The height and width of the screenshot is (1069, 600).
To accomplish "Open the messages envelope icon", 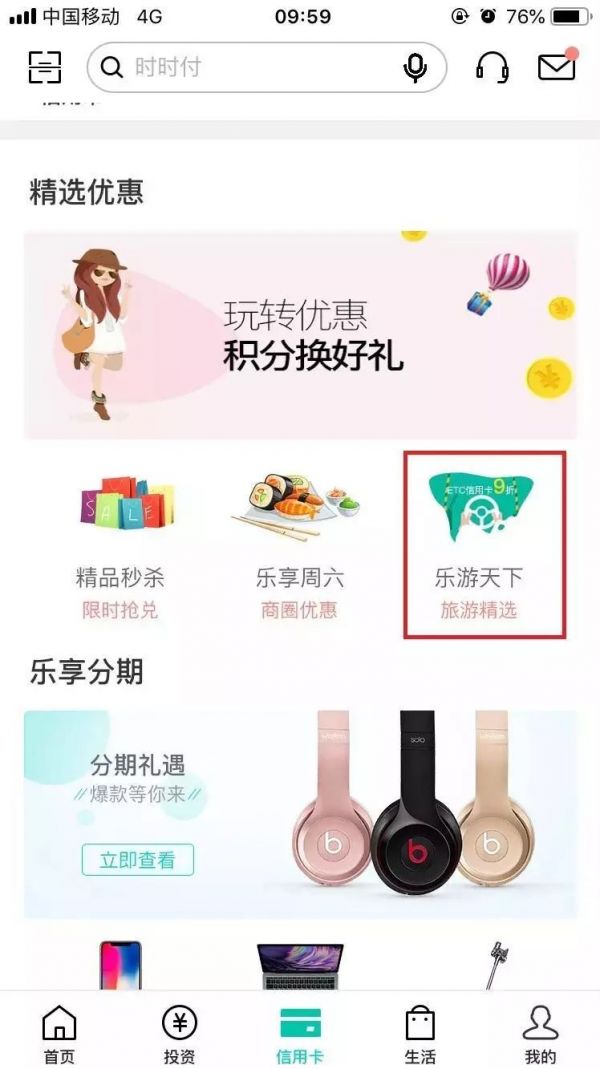I will click(556, 67).
